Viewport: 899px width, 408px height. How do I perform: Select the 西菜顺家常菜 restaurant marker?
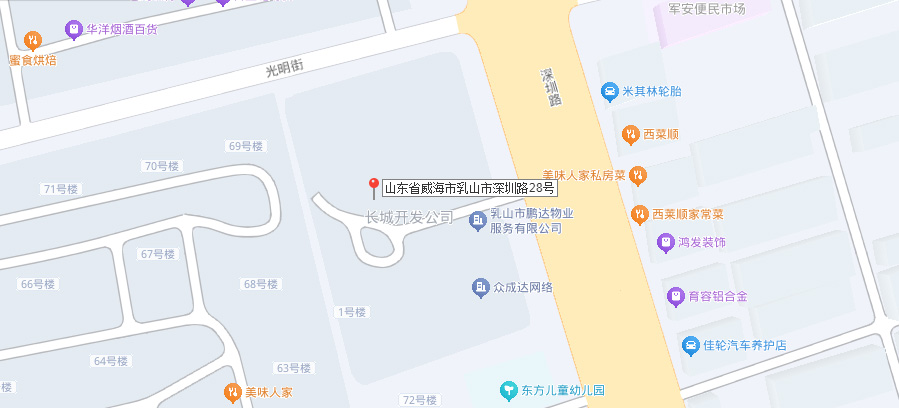pyautogui.click(x=640, y=214)
